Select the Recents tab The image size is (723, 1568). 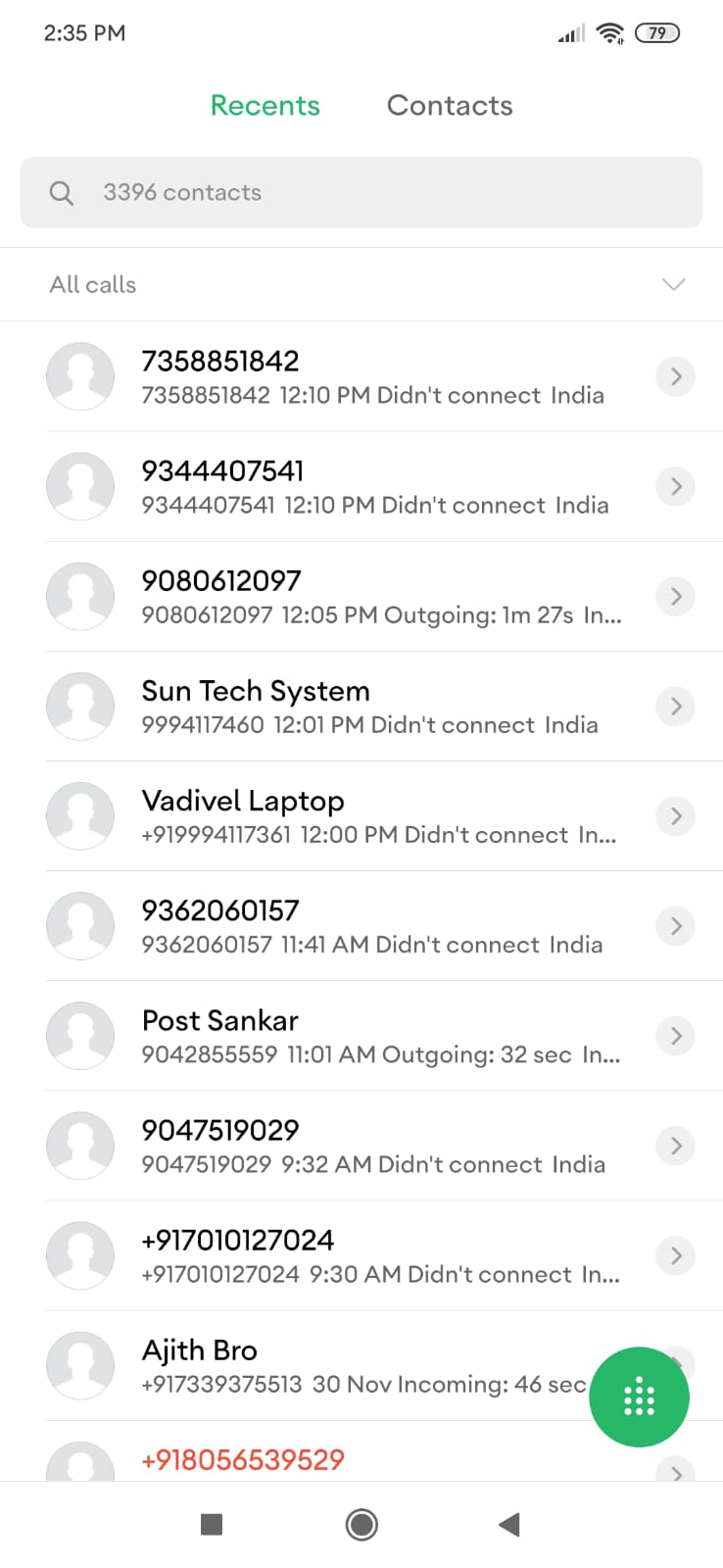[265, 106]
